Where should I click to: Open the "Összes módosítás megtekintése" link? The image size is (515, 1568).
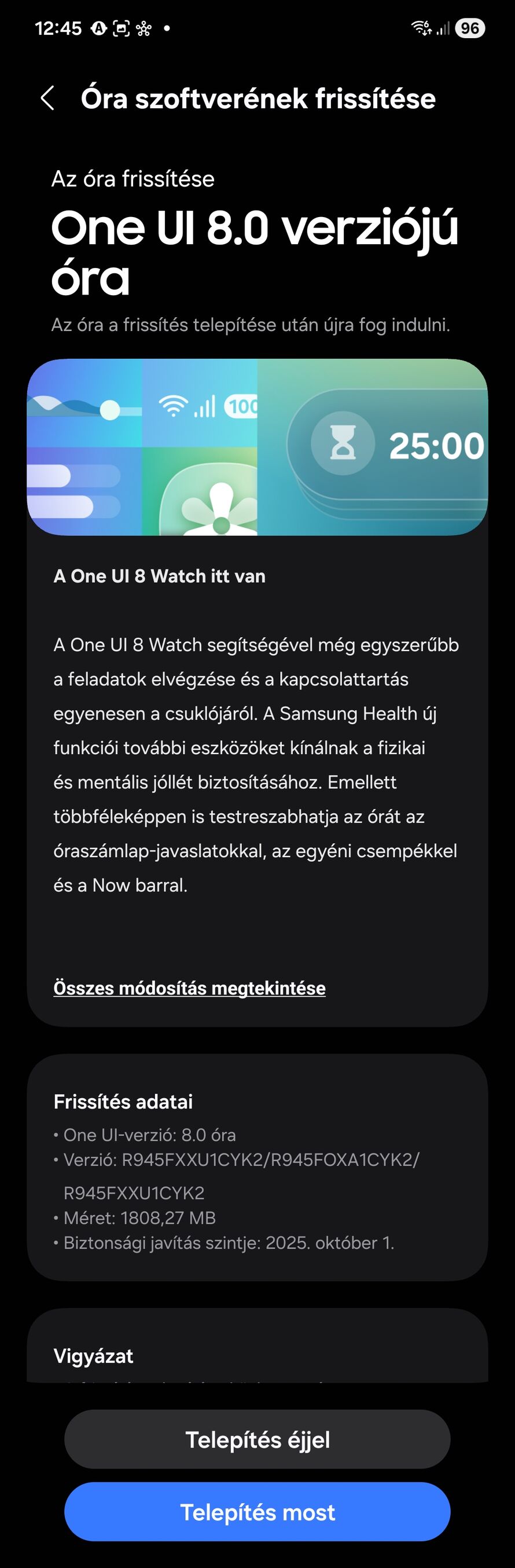coord(189,987)
